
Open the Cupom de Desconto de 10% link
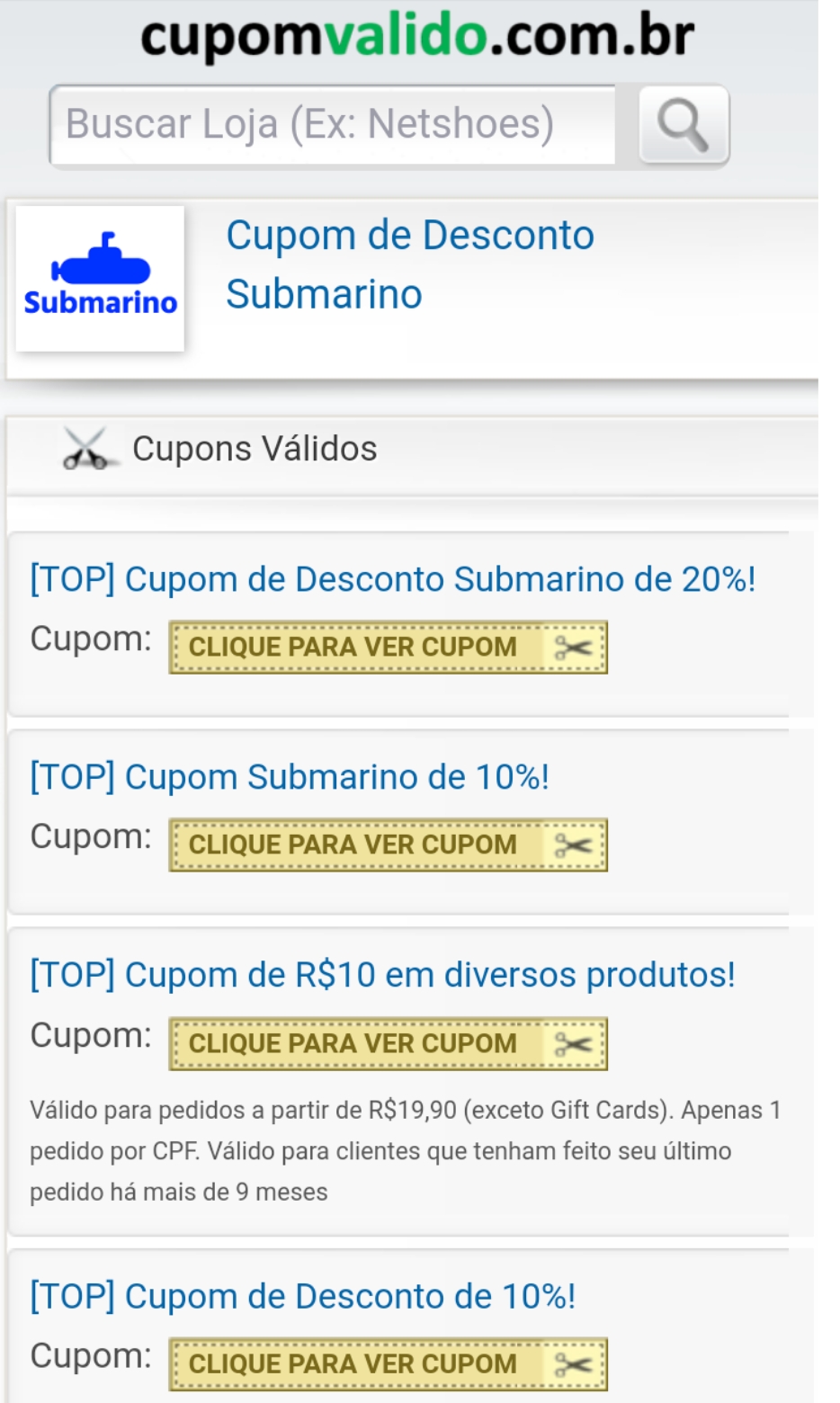[303, 1297]
